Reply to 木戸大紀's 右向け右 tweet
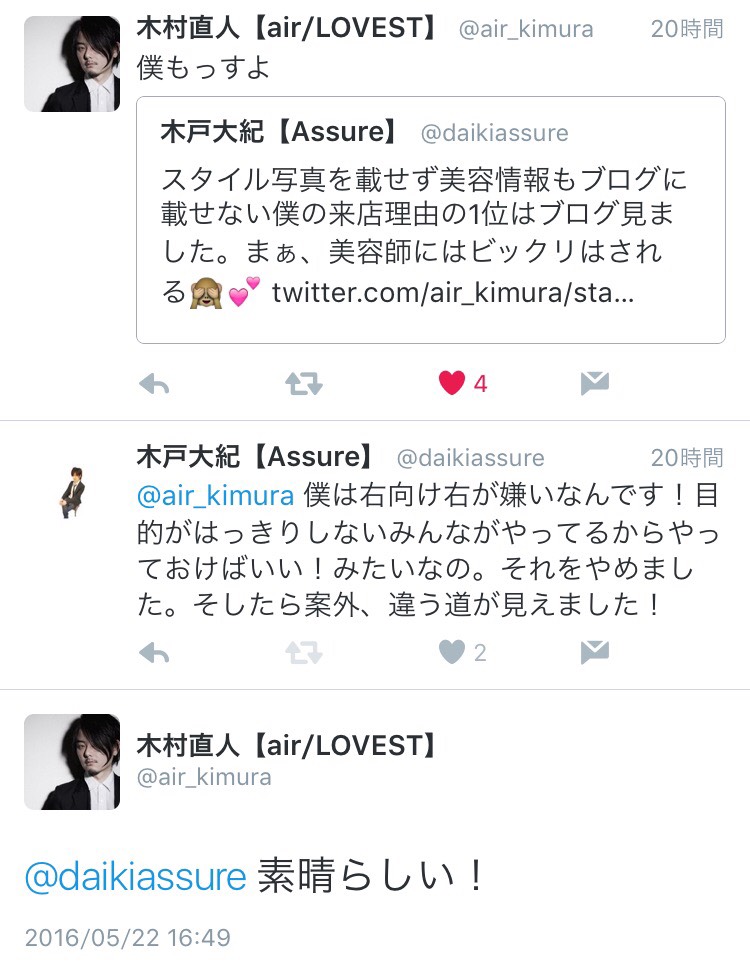The height and width of the screenshot is (972, 750). coord(154,653)
